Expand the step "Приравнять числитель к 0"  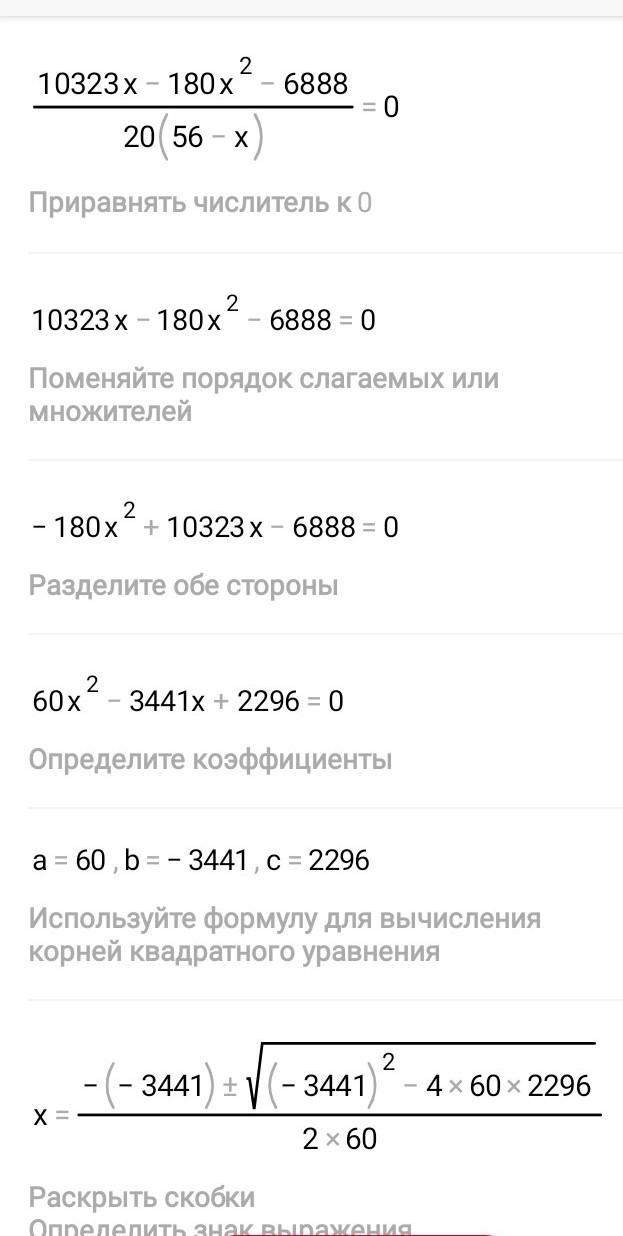click(x=200, y=203)
